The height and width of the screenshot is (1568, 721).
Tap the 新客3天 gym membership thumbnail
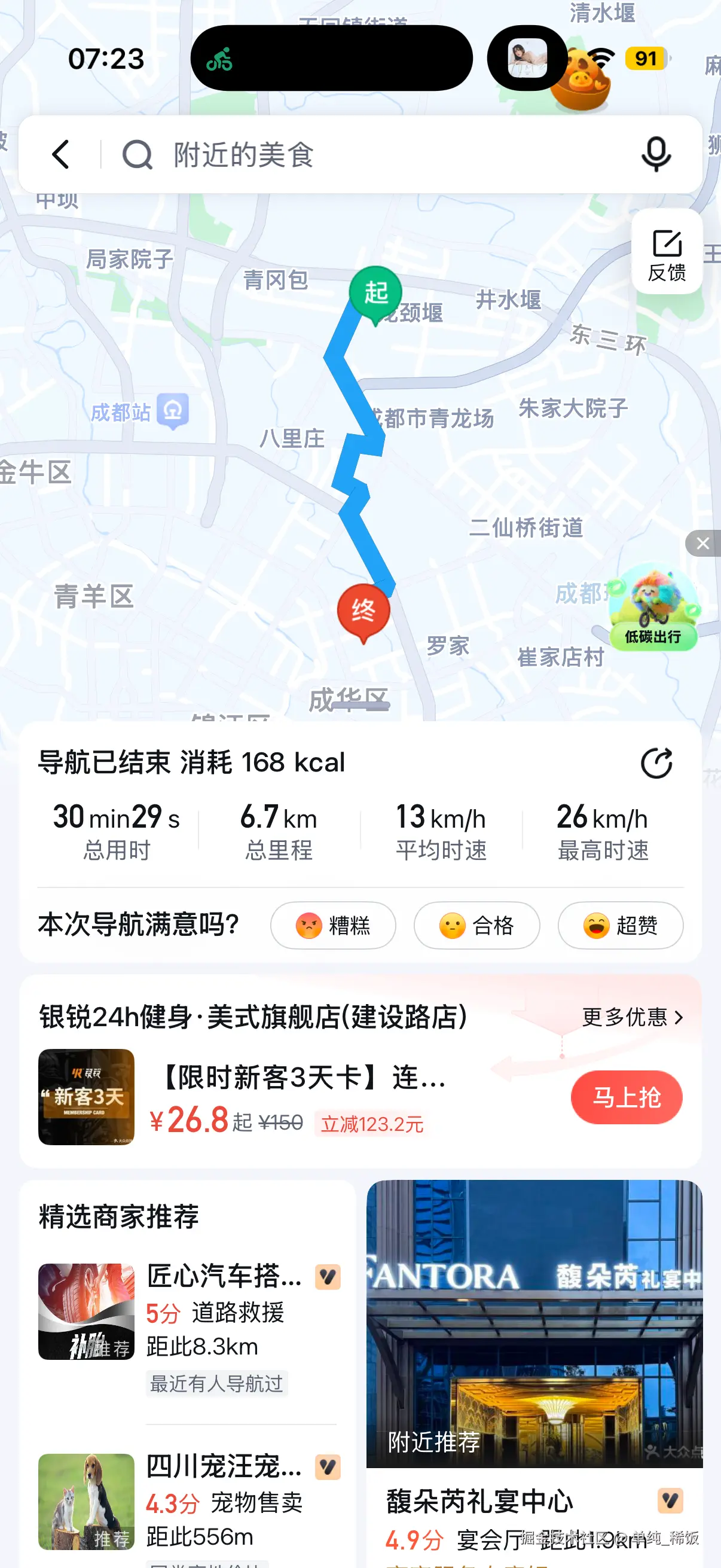tap(85, 1099)
